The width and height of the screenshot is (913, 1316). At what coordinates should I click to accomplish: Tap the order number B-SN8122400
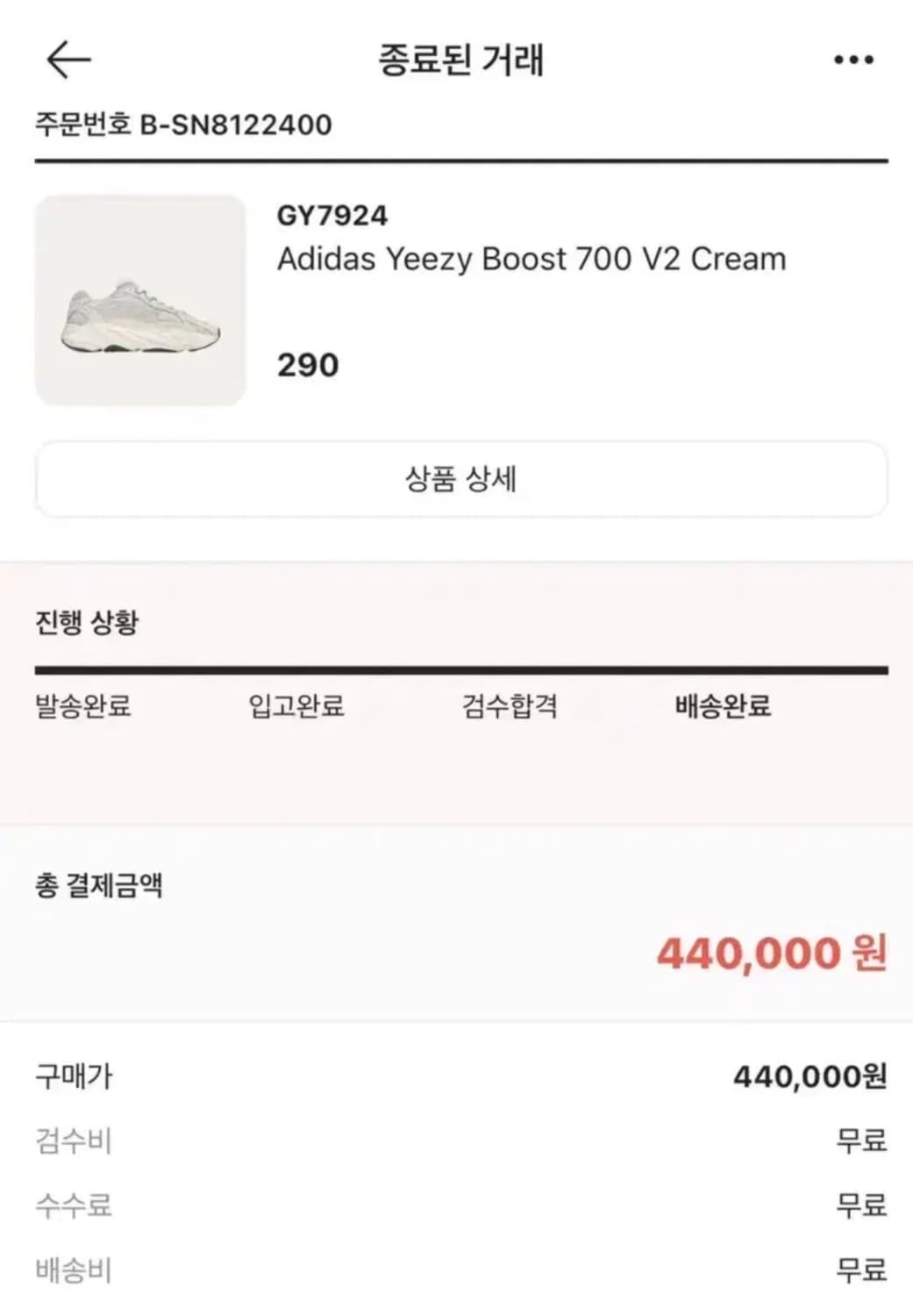[x=182, y=125]
